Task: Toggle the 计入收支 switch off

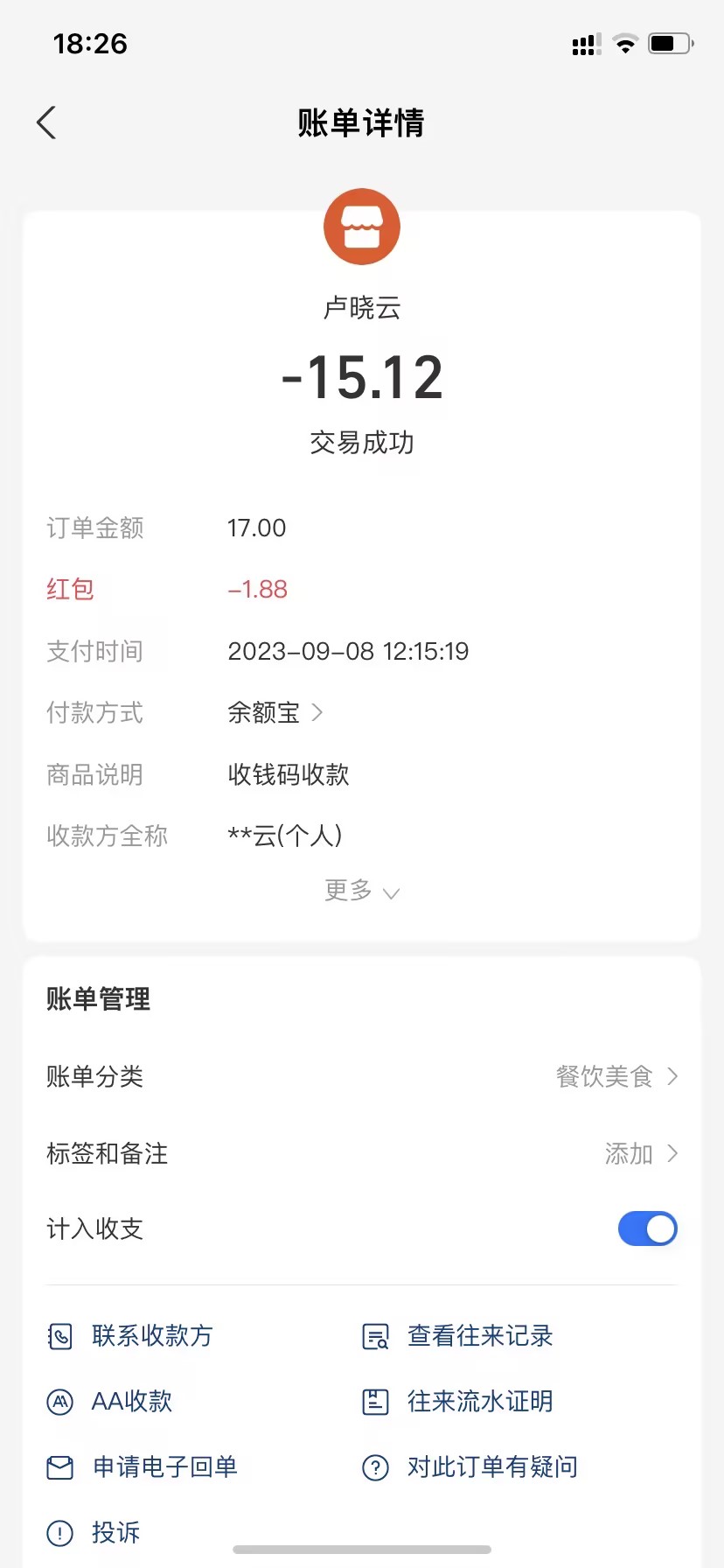Action: pyautogui.click(x=647, y=1228)
